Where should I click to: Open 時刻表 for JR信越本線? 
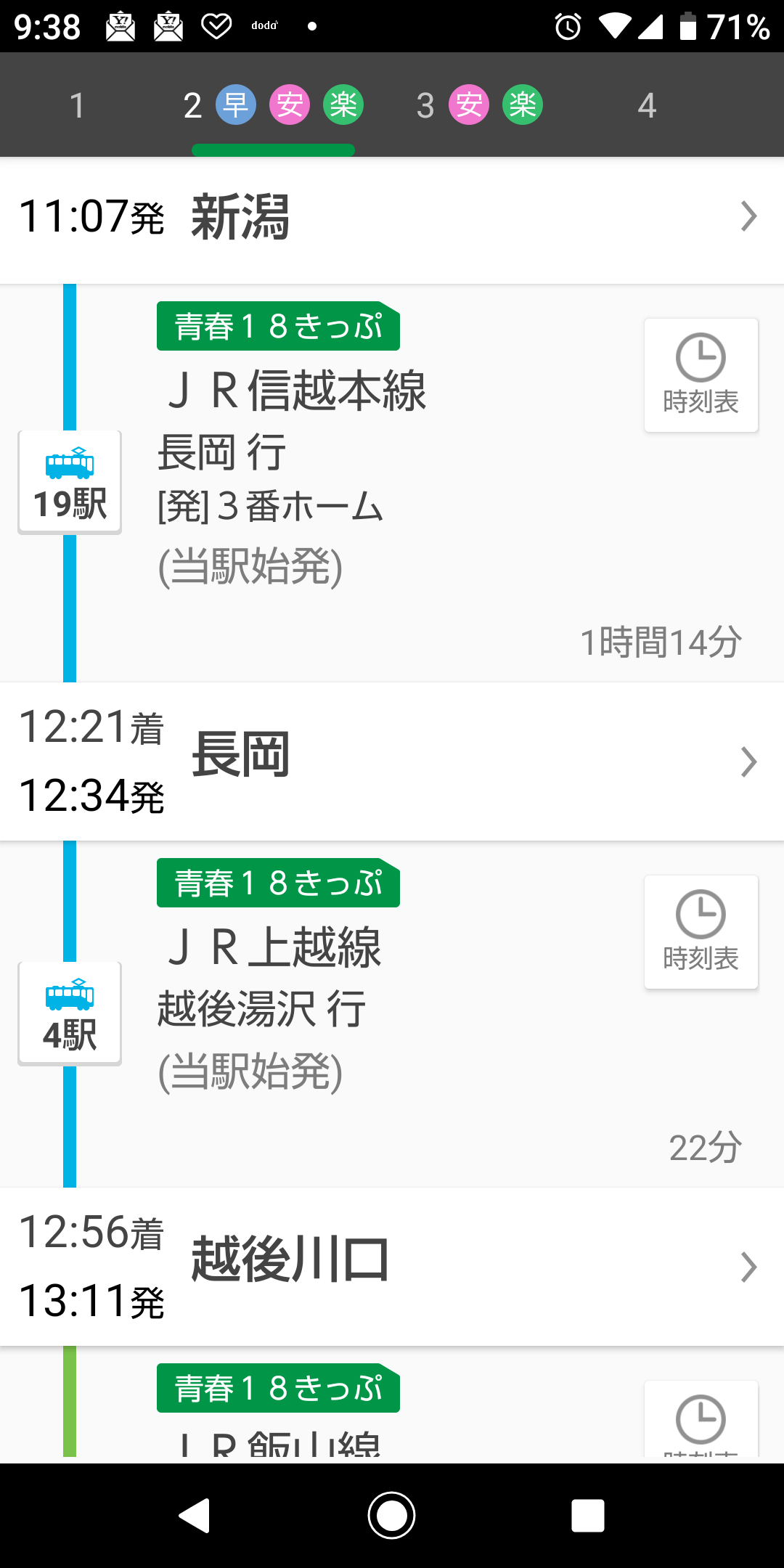click(701, 375)
